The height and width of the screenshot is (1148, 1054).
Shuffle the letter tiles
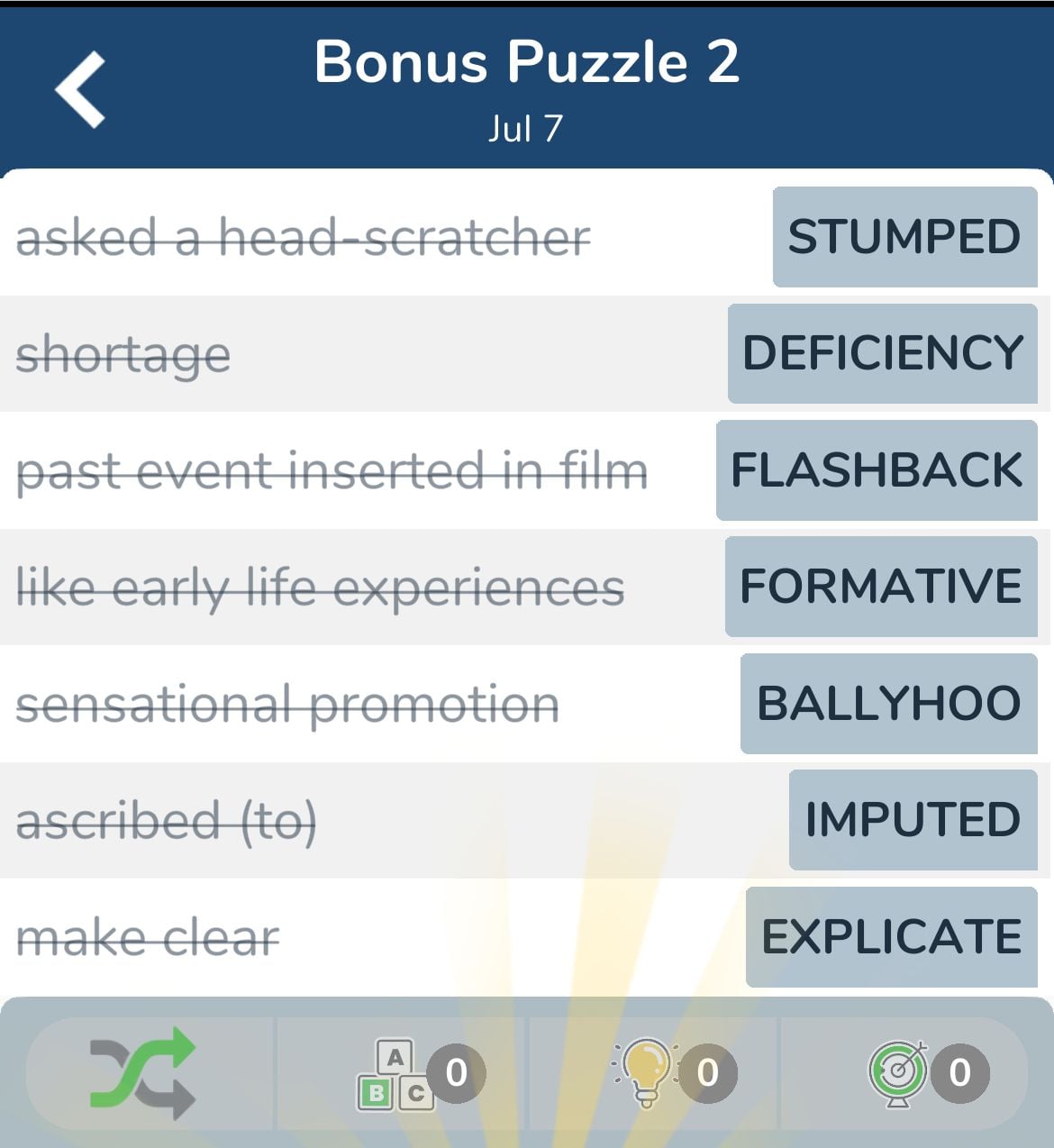pos(144,1072)
